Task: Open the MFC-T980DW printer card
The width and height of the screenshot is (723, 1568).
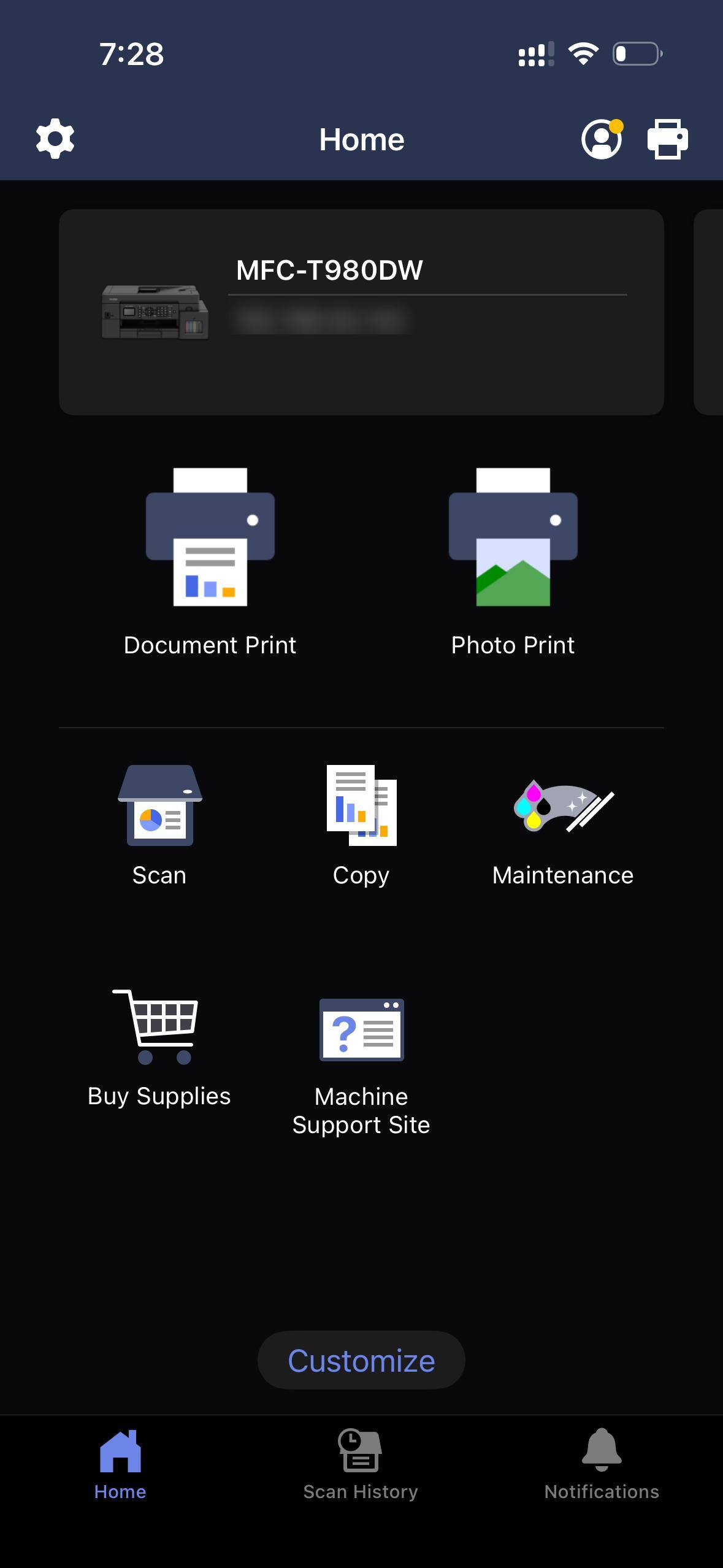Action: coord(361,312)
